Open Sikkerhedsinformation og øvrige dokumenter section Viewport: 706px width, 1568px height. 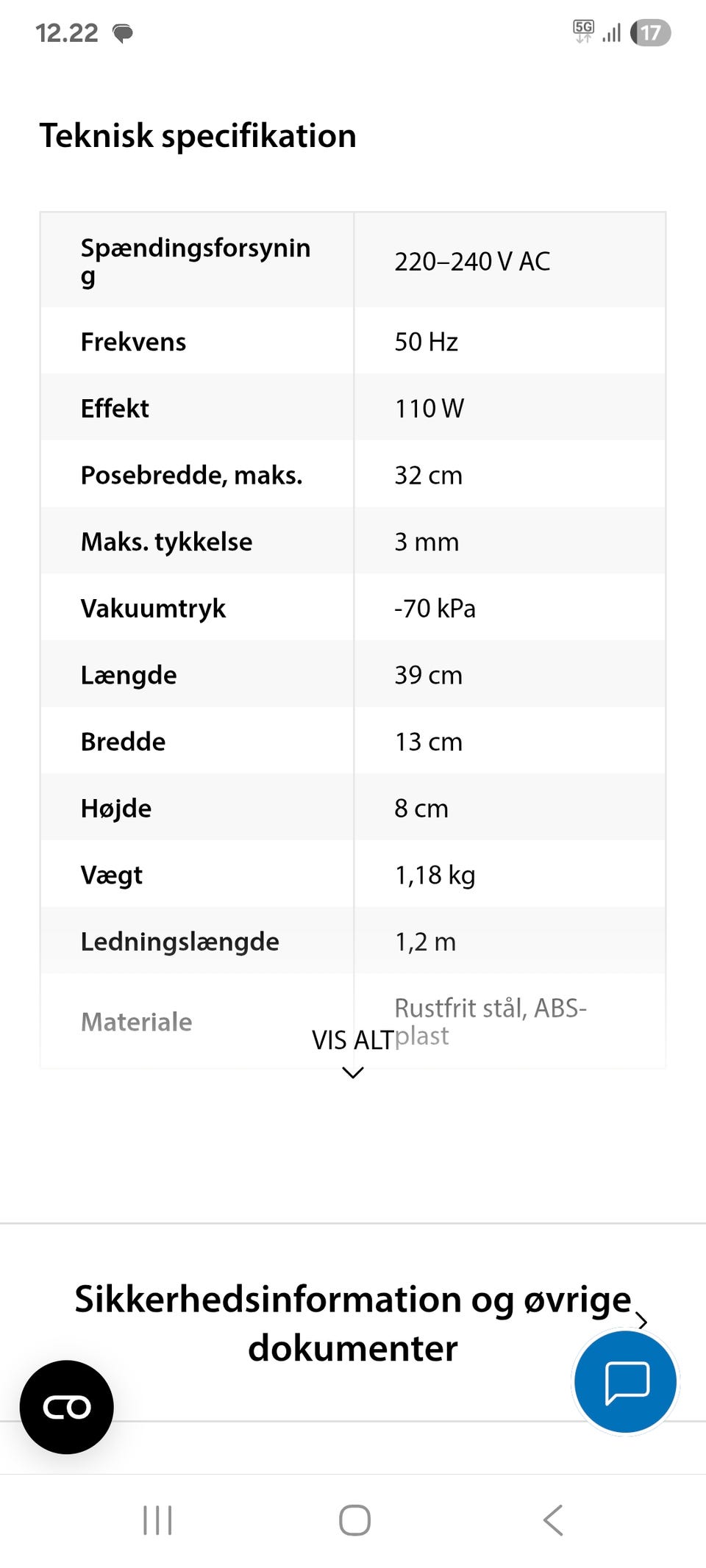click(353, 1322)
